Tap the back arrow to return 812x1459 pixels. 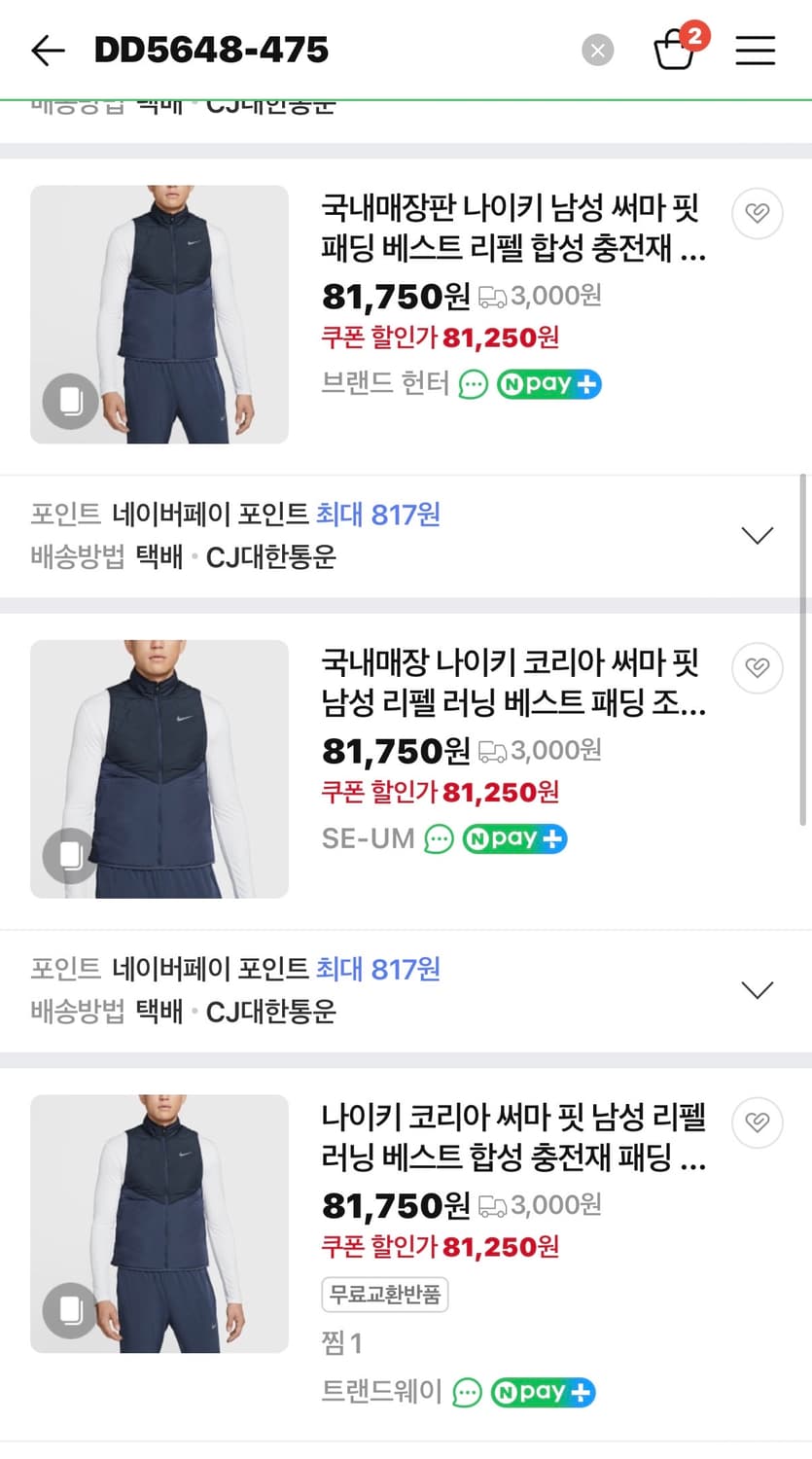tap(47, 51)
